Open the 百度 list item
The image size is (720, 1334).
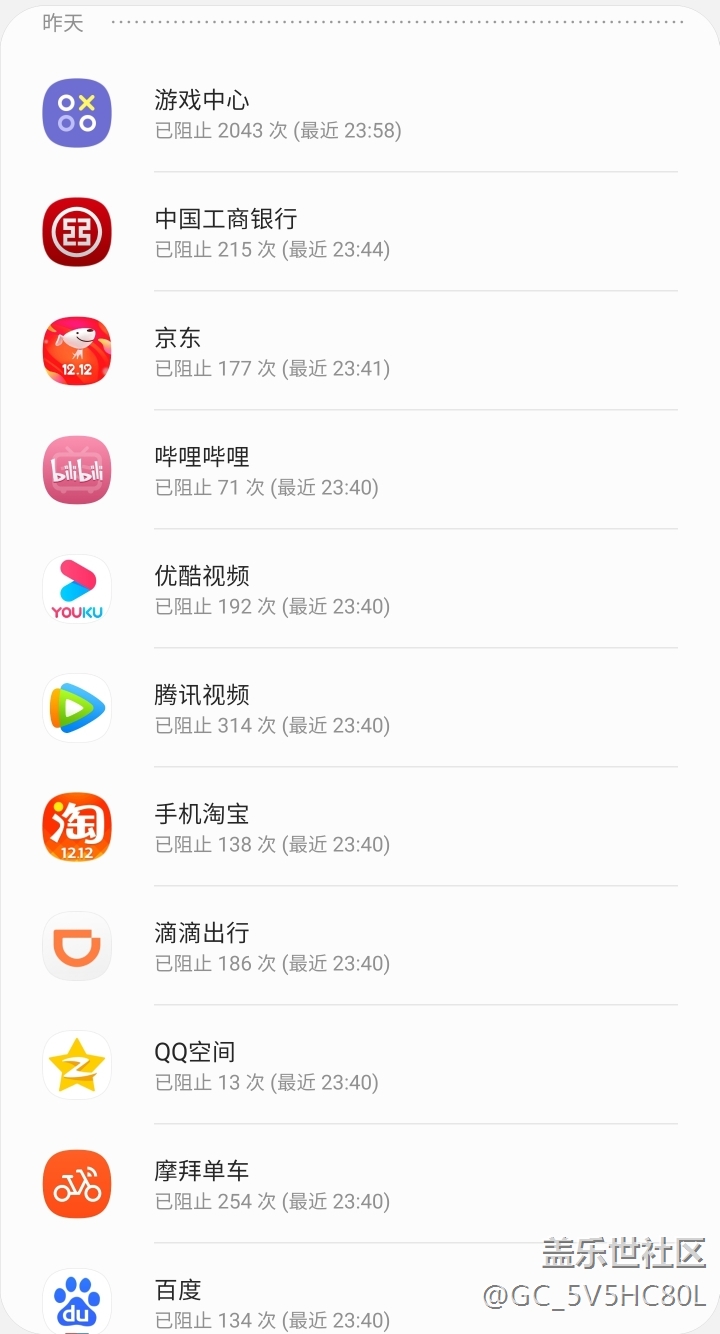click(360, 1290)
